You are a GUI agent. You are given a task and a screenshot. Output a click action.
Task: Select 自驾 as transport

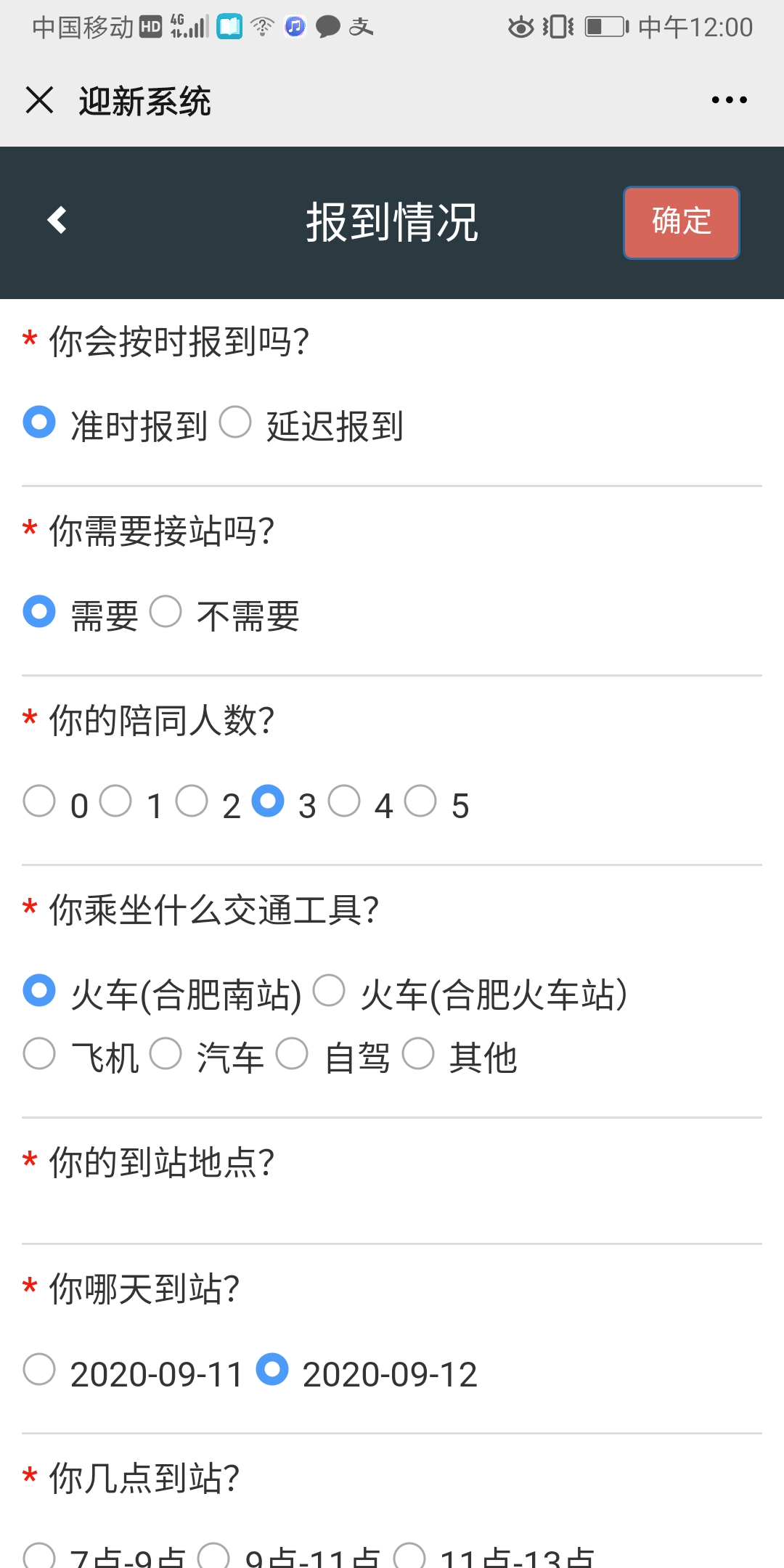pos(293,1054)
